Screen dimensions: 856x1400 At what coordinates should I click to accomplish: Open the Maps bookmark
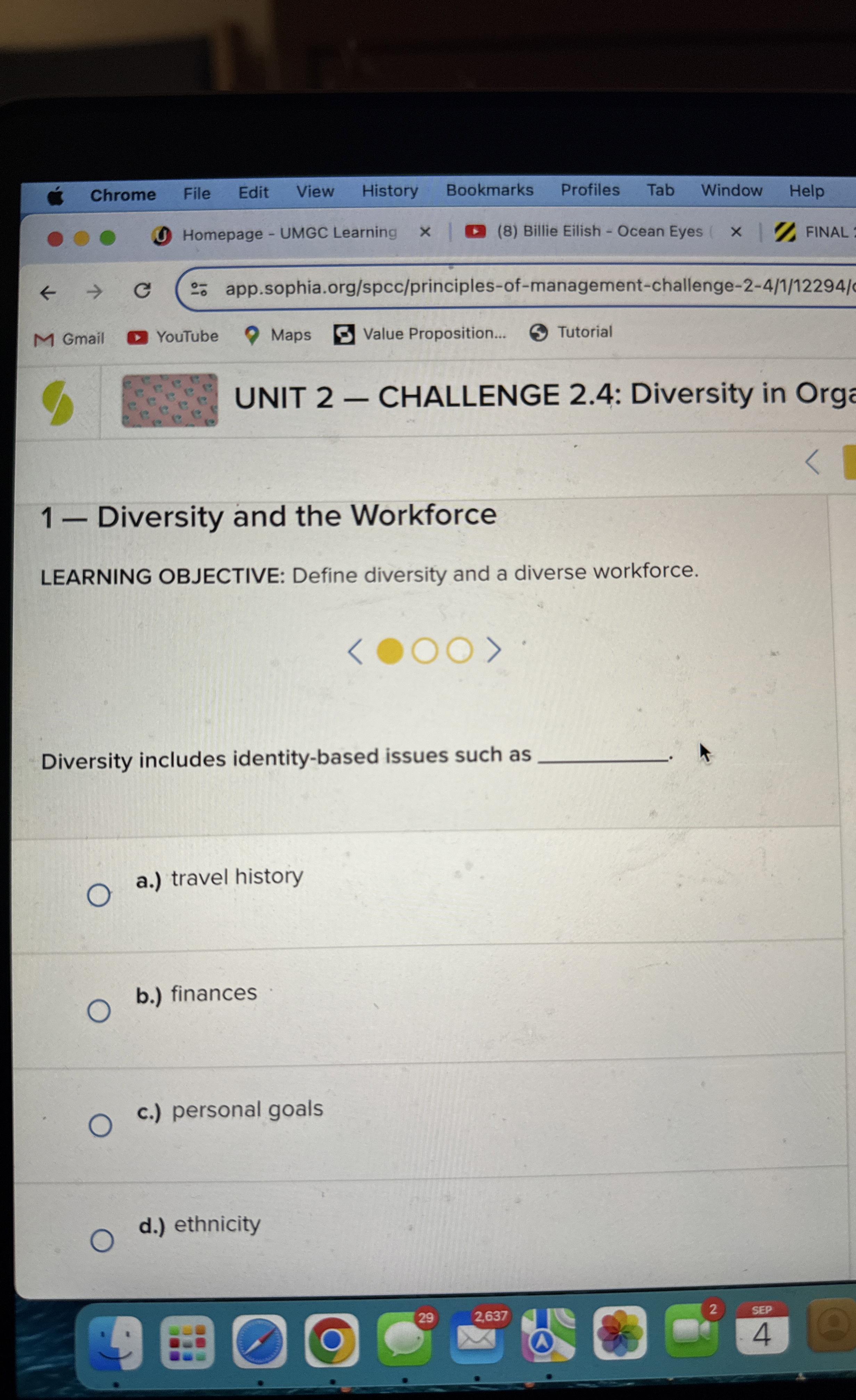pos(279,335)
